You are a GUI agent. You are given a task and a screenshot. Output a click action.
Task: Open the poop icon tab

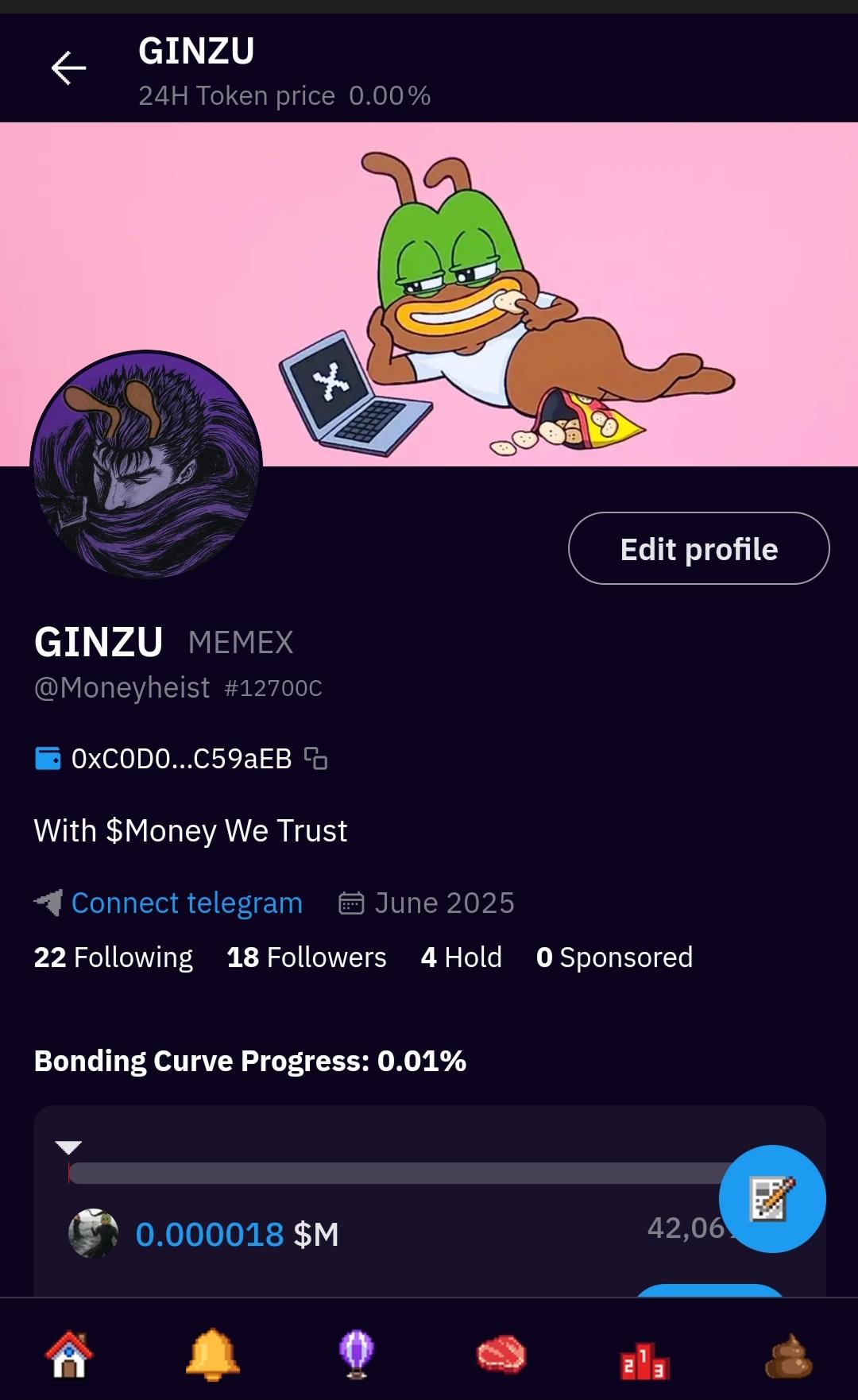pos(788,1356)
